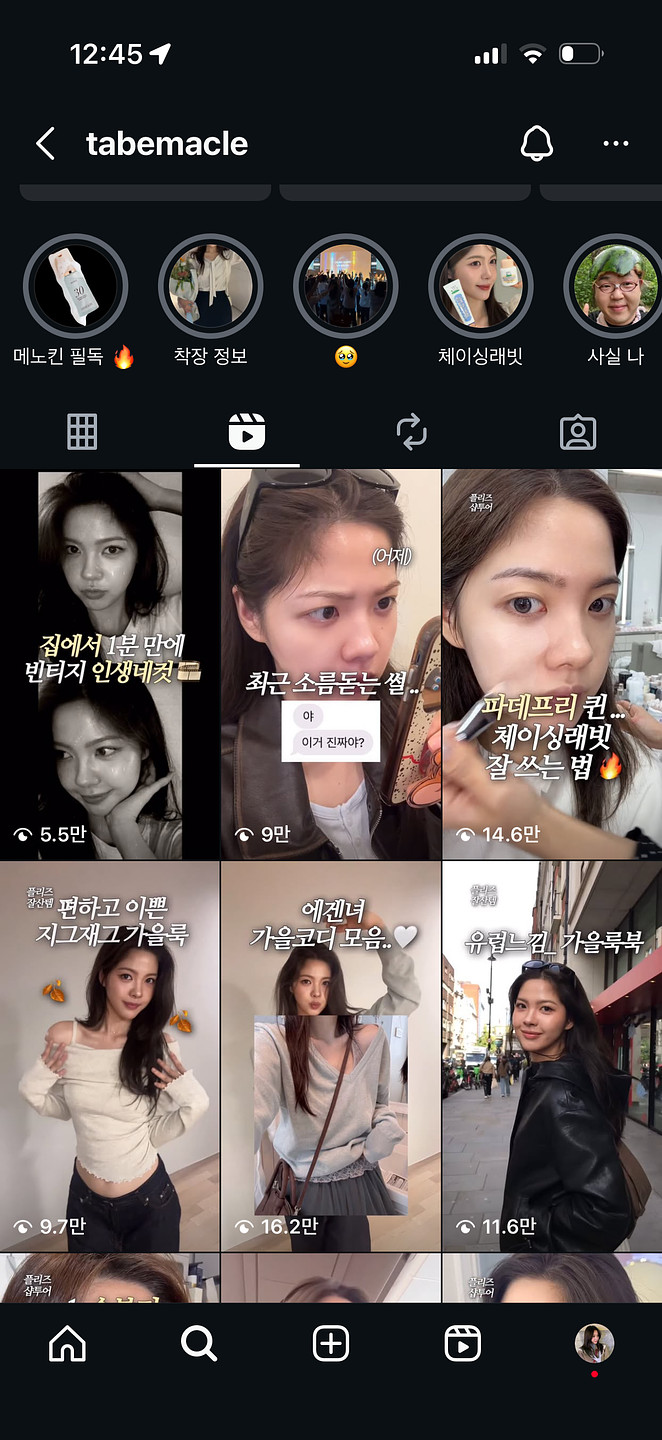
Task: Open the 유럽느낌 가을룩북 reel
Action: click(552, 1056)
